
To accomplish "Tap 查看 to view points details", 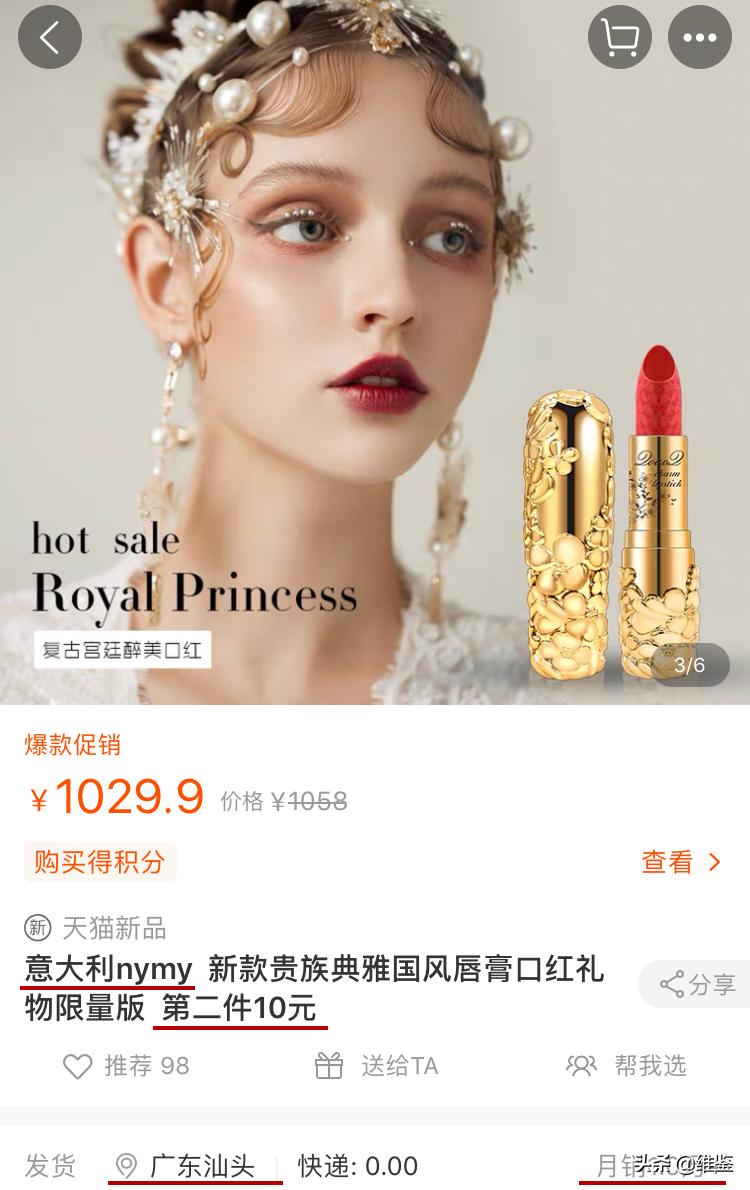I will tap(681, 862).
